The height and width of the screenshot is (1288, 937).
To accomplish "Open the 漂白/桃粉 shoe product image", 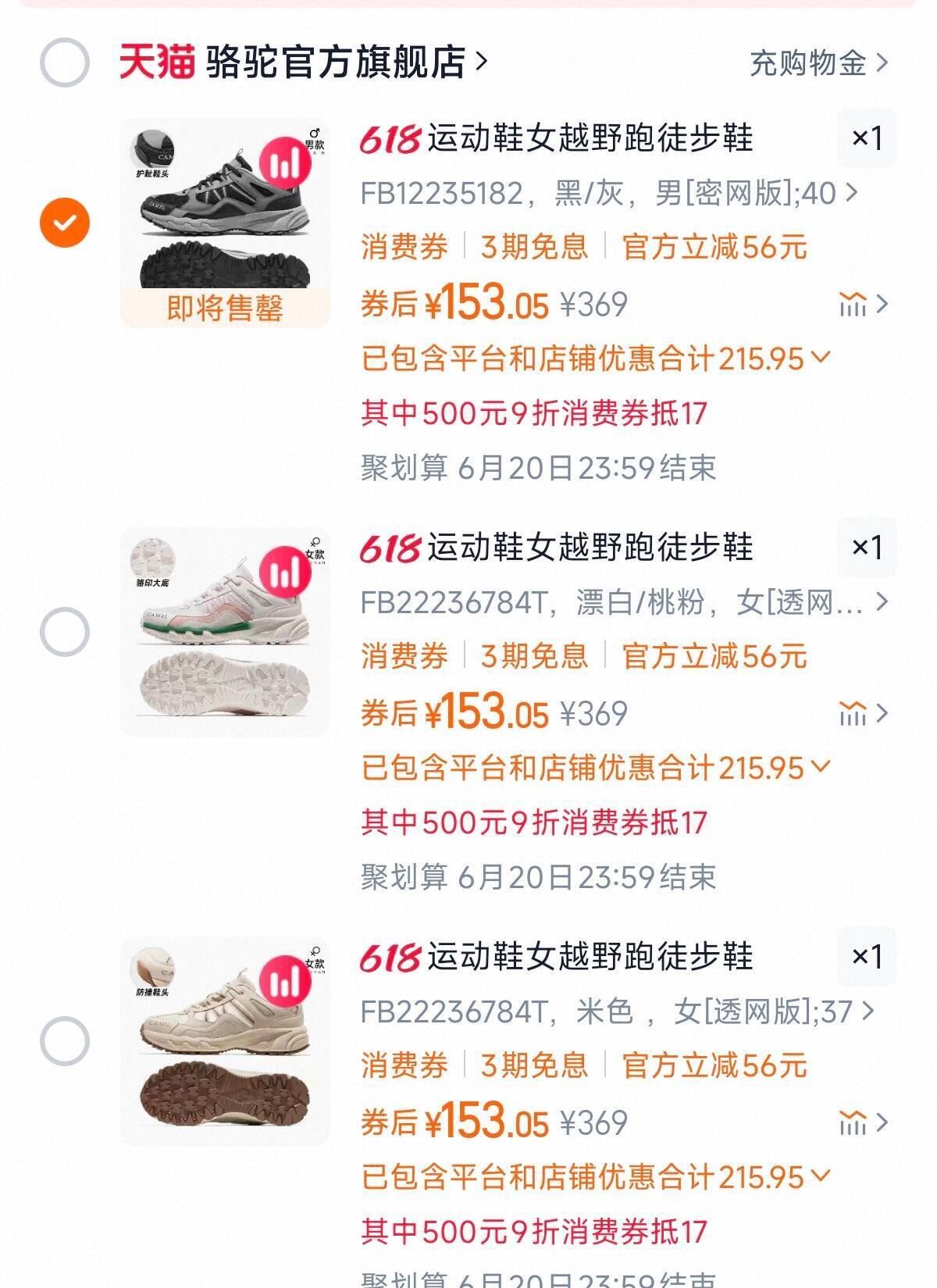I will coord(225,631).
